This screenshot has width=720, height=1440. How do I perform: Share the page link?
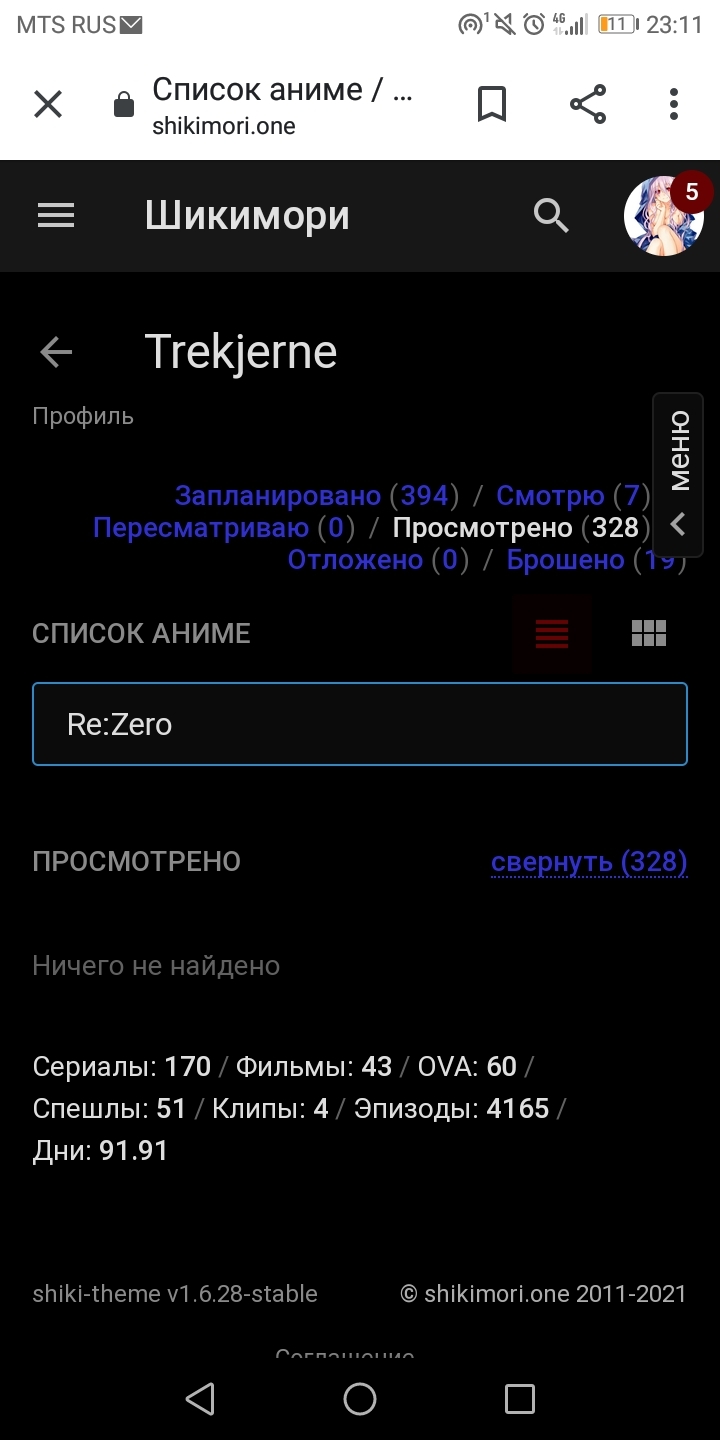click(x=588, y=104)
